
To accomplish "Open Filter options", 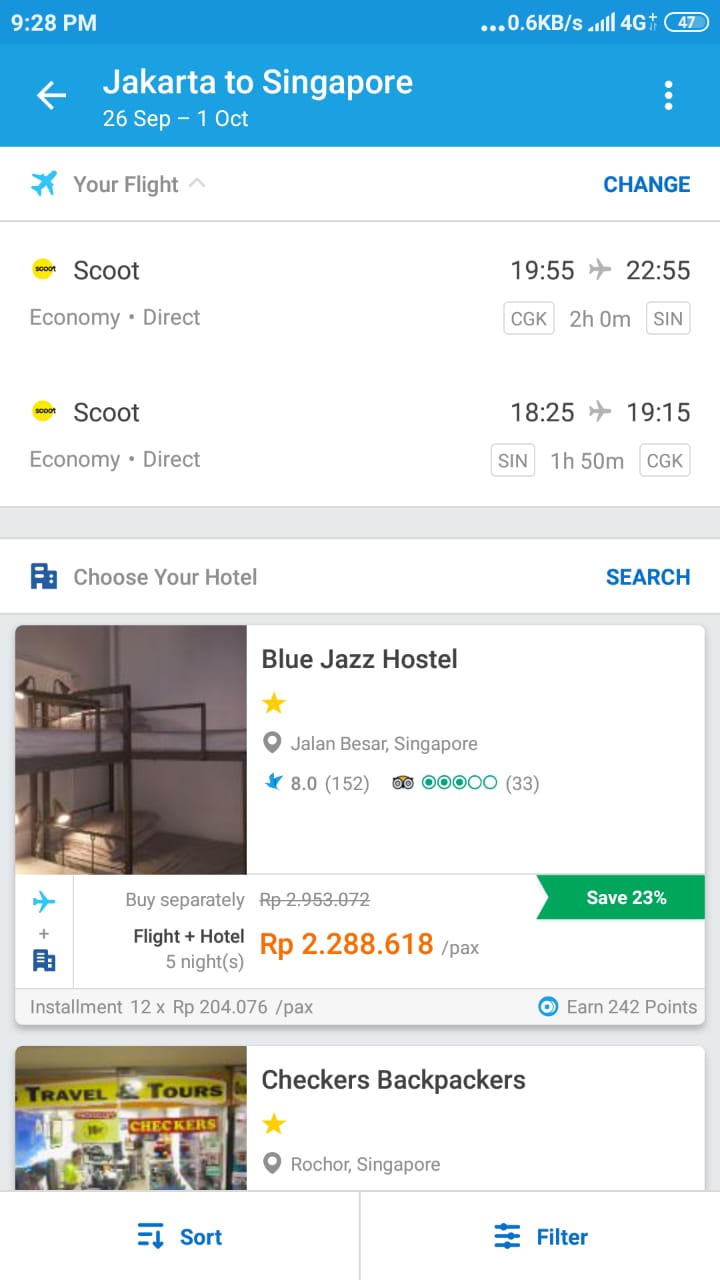I will 541,1237.
